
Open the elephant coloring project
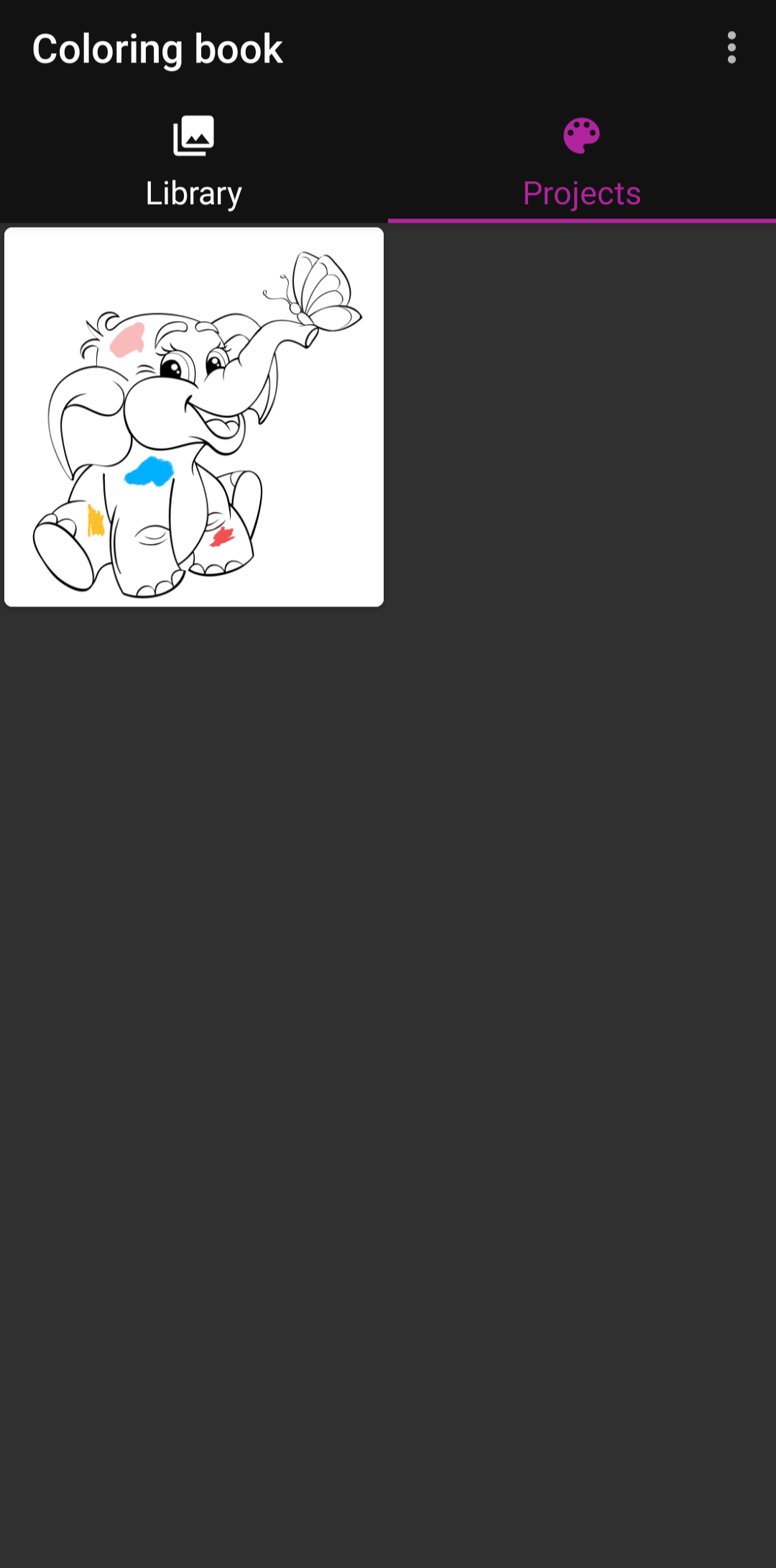[x=194, y=417]
